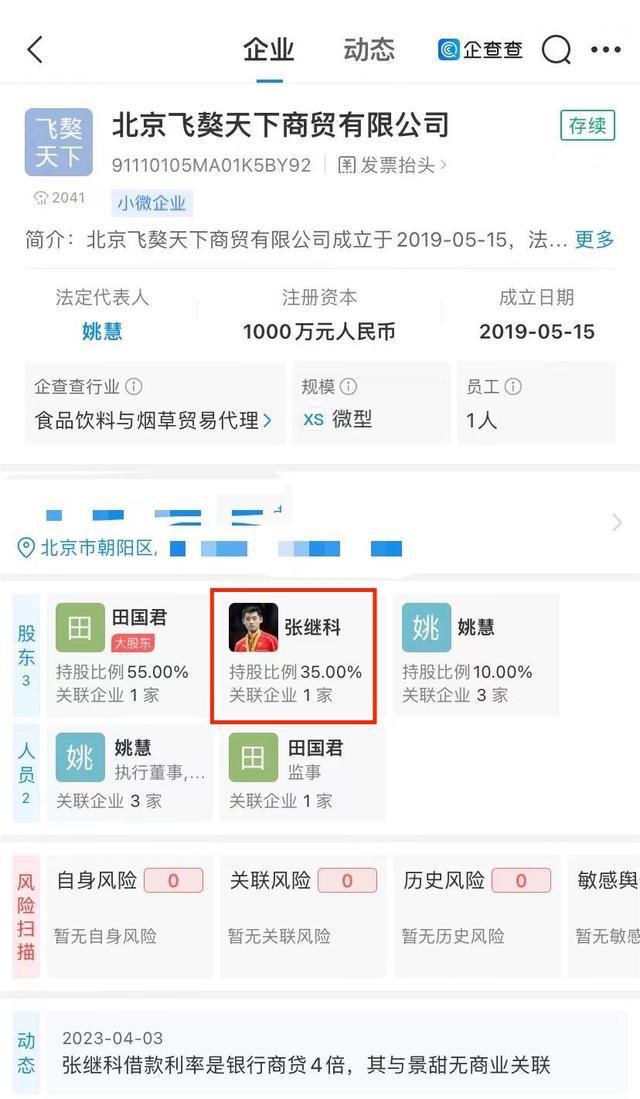Go back using the top-left arrow
The width and height of the screenshot is (640, 1099).
click(x=35, y=50)
